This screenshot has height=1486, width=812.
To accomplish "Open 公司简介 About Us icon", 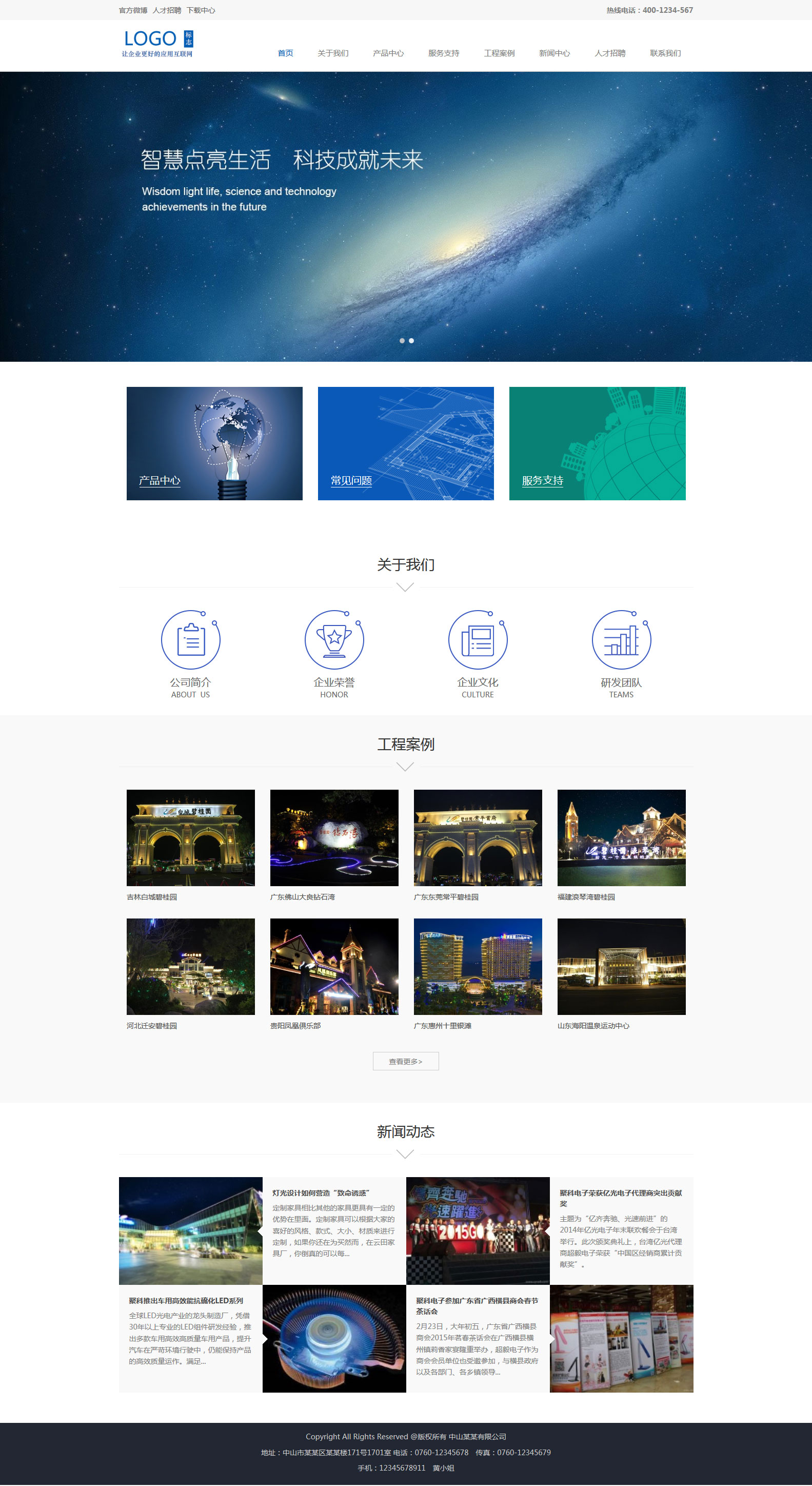I will 190,654.
